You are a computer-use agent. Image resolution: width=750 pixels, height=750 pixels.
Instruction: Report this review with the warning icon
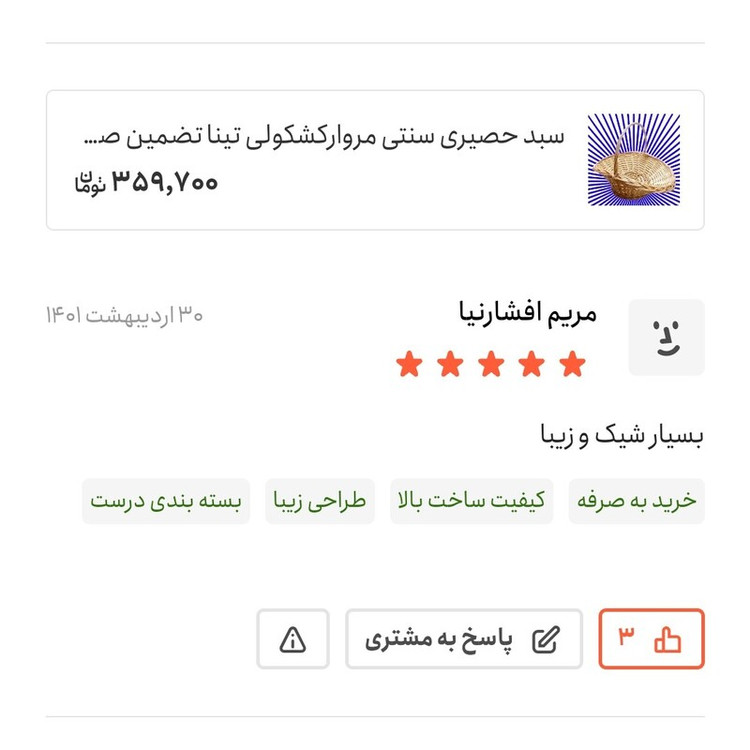(x=293, y=639)
